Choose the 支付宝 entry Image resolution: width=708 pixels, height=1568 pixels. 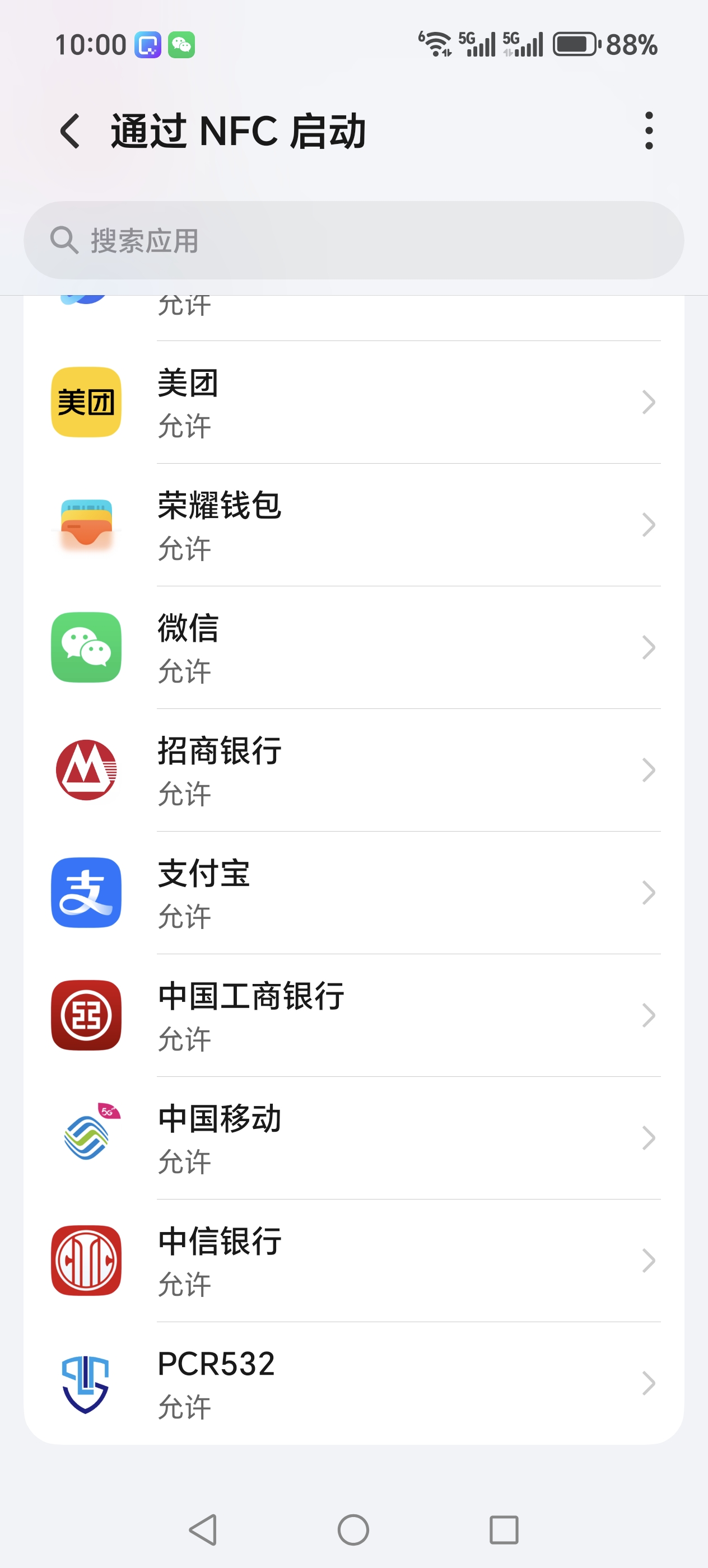(353, 893)
